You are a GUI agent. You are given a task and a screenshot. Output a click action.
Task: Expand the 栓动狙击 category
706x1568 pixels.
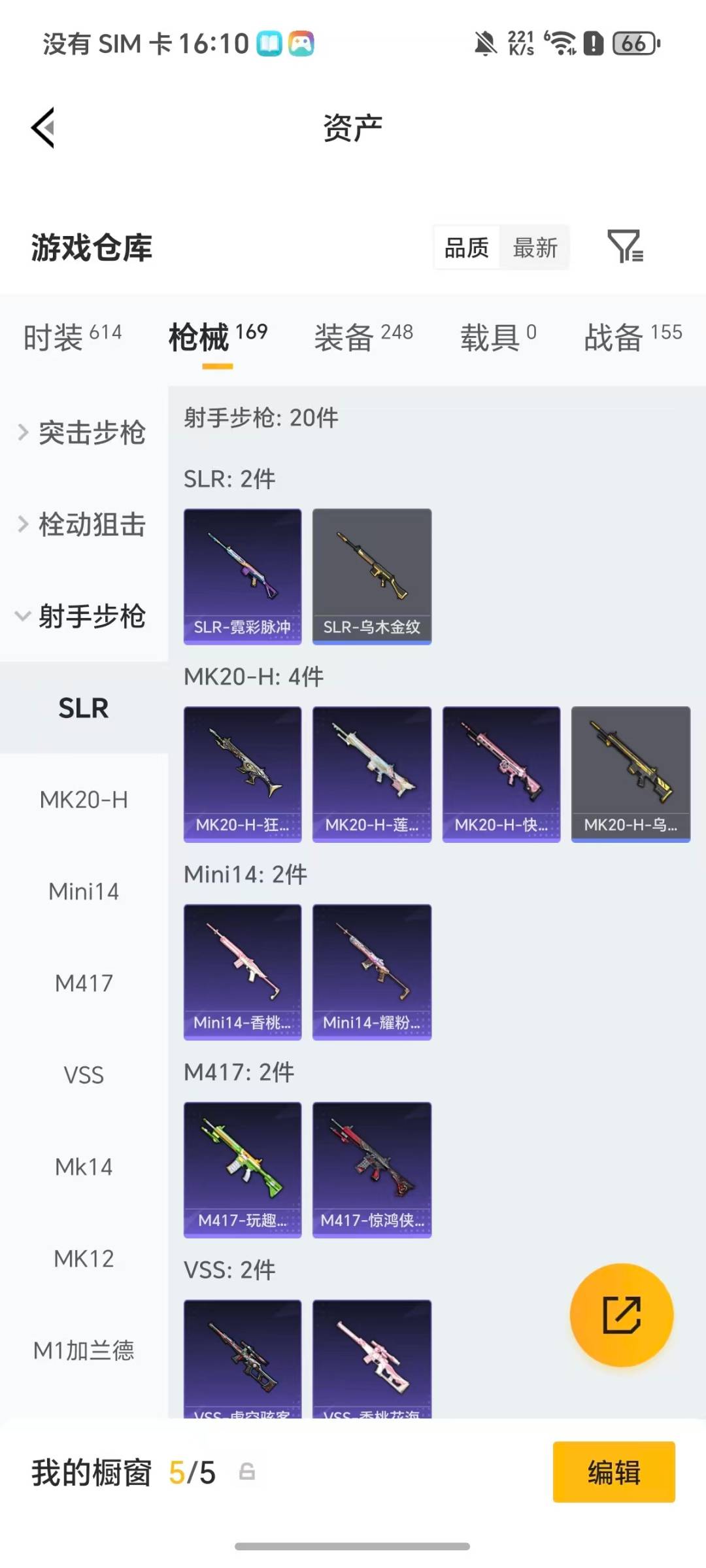(82, 524)
